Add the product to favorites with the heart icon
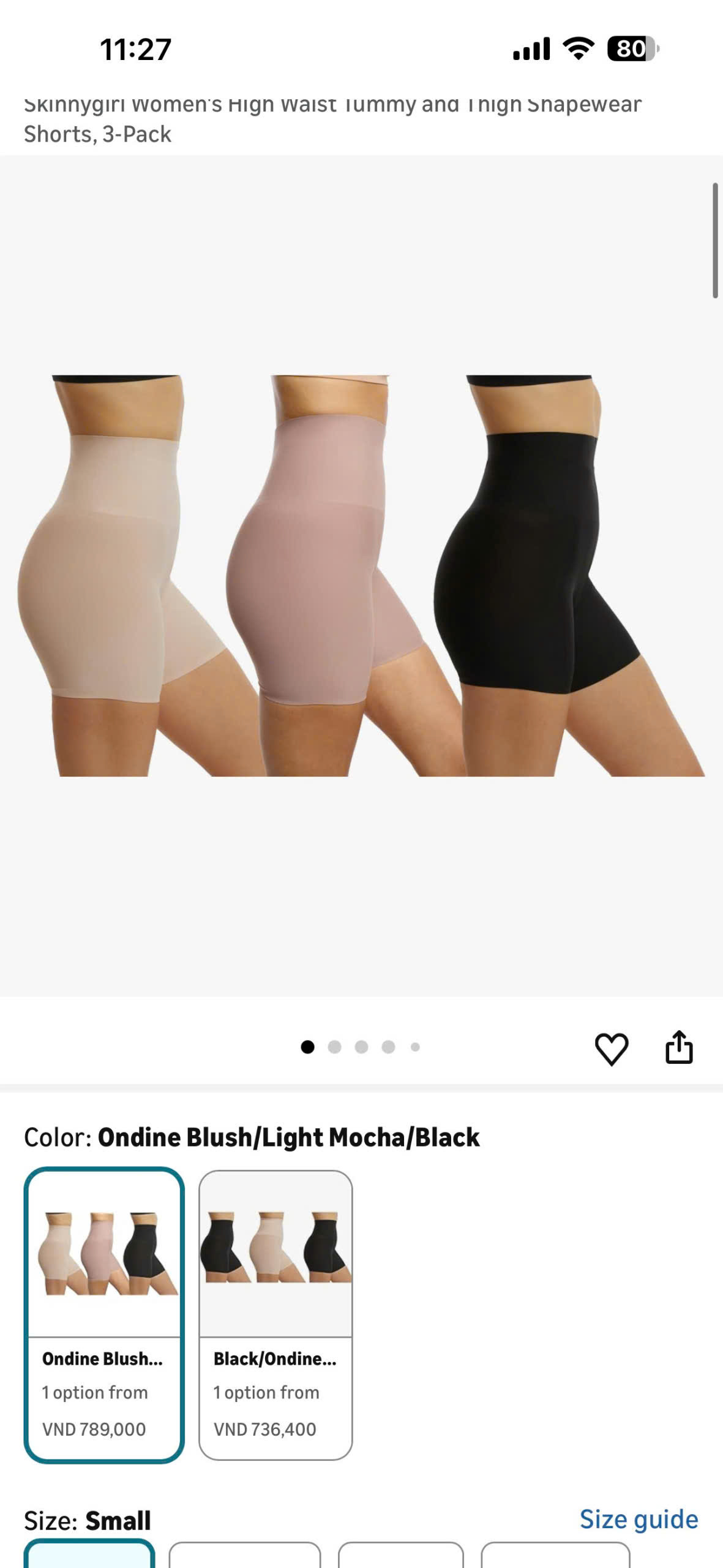The height and width of the screenshot is (1568, 723). [x=612, y=1048]
